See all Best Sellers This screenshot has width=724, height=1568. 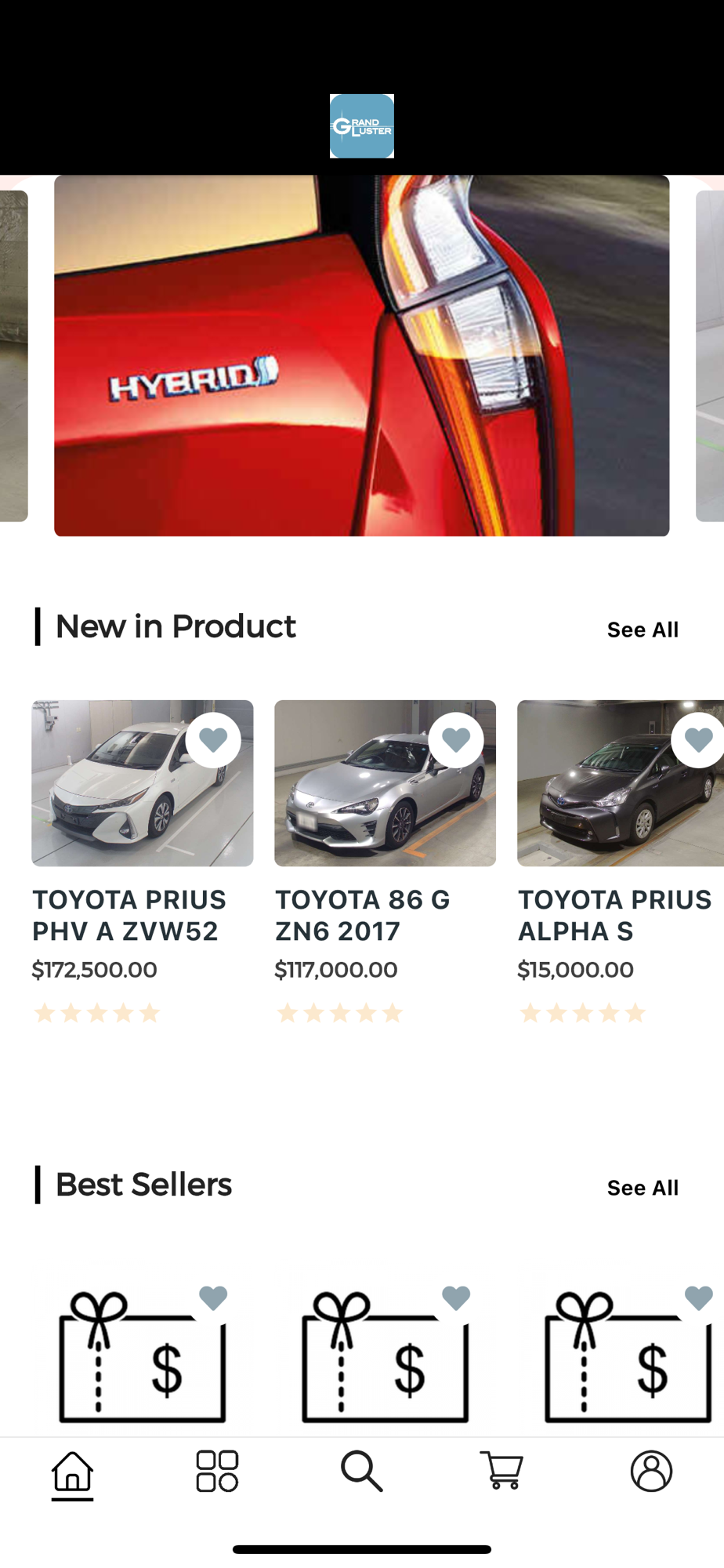pos(643,1188)
